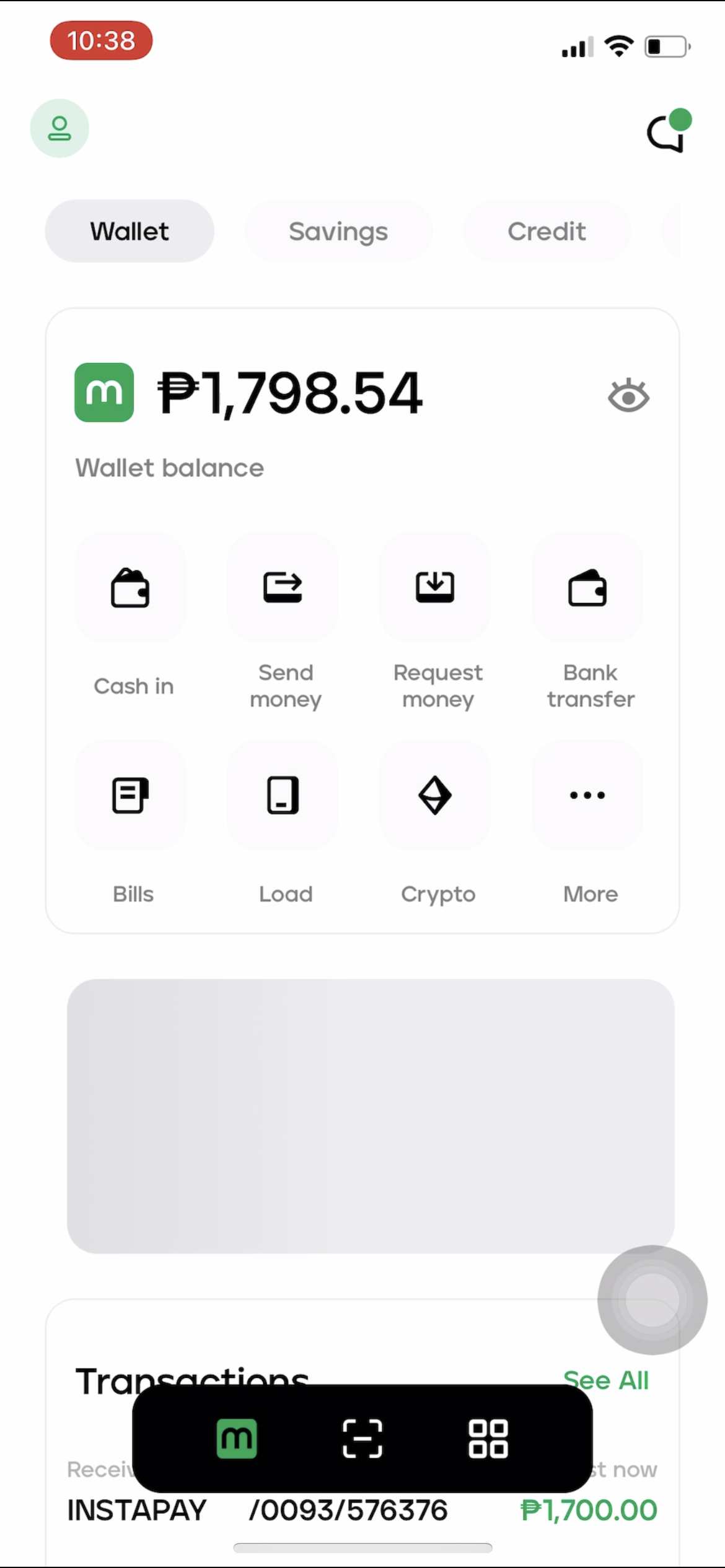Open Send money
Viewport: 725px width, 1568px height.
pos(283,588)
